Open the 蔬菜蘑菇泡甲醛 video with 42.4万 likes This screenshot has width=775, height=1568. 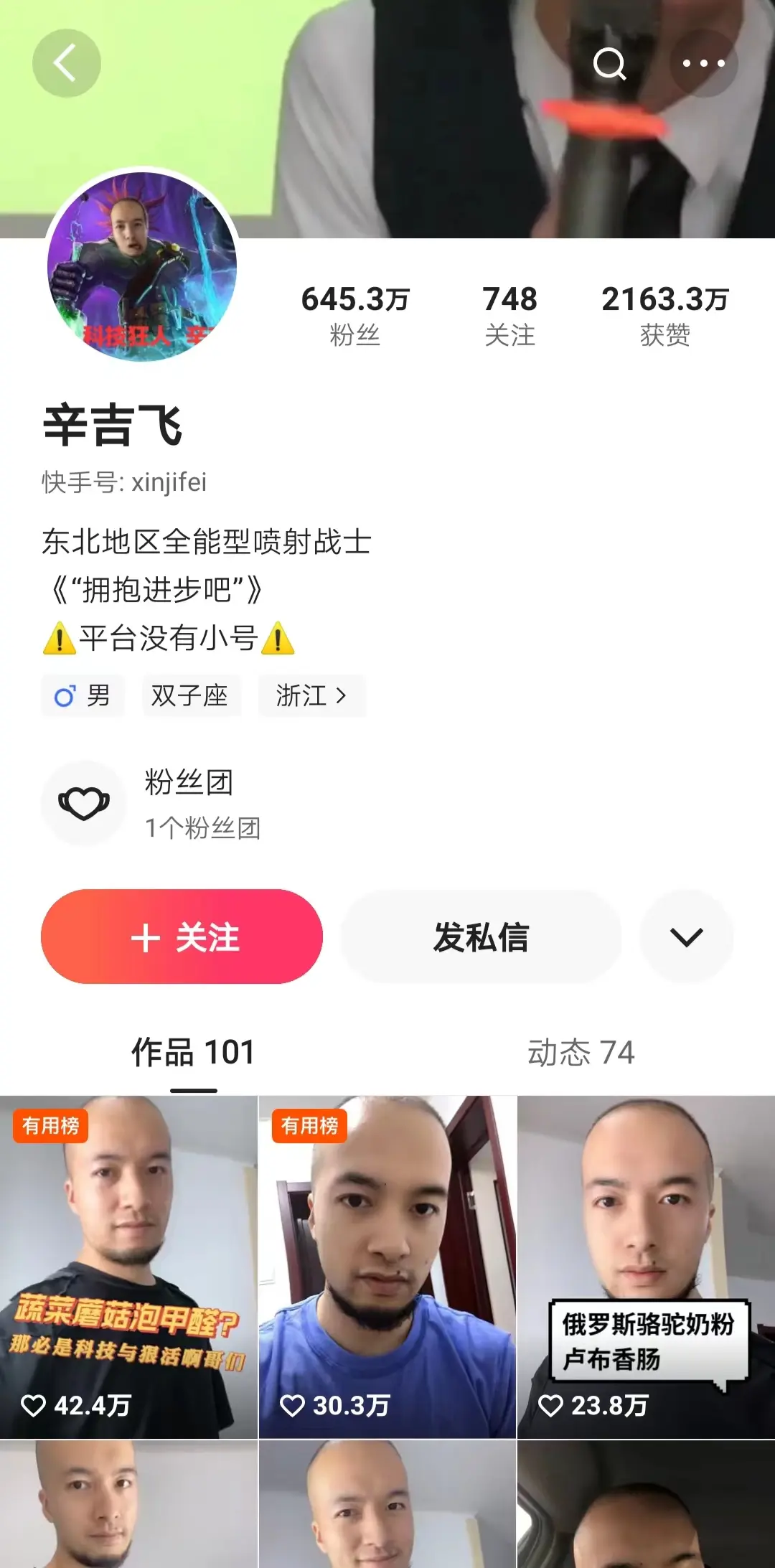128,1267
